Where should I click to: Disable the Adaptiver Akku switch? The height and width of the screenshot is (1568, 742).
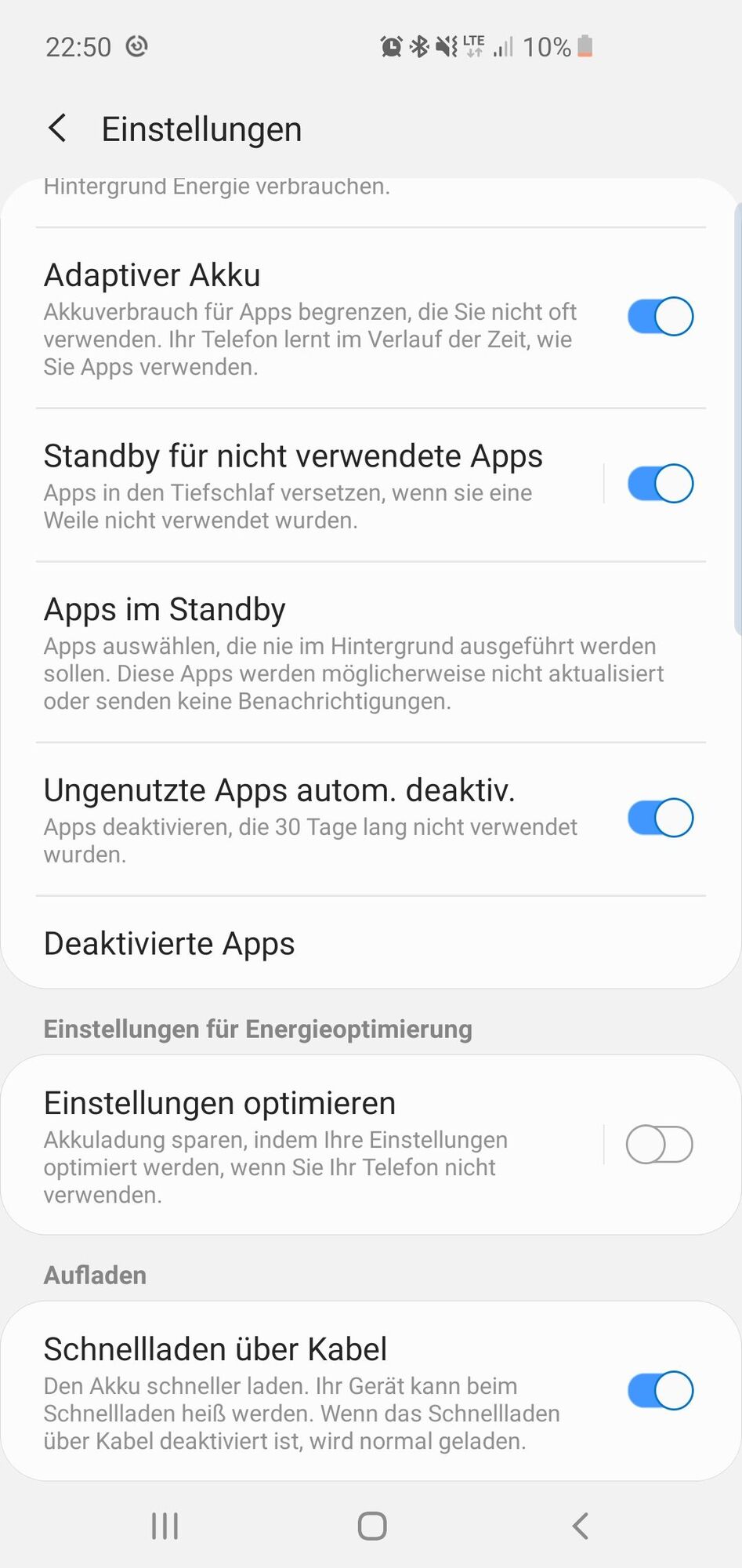[x=660, y=317]
